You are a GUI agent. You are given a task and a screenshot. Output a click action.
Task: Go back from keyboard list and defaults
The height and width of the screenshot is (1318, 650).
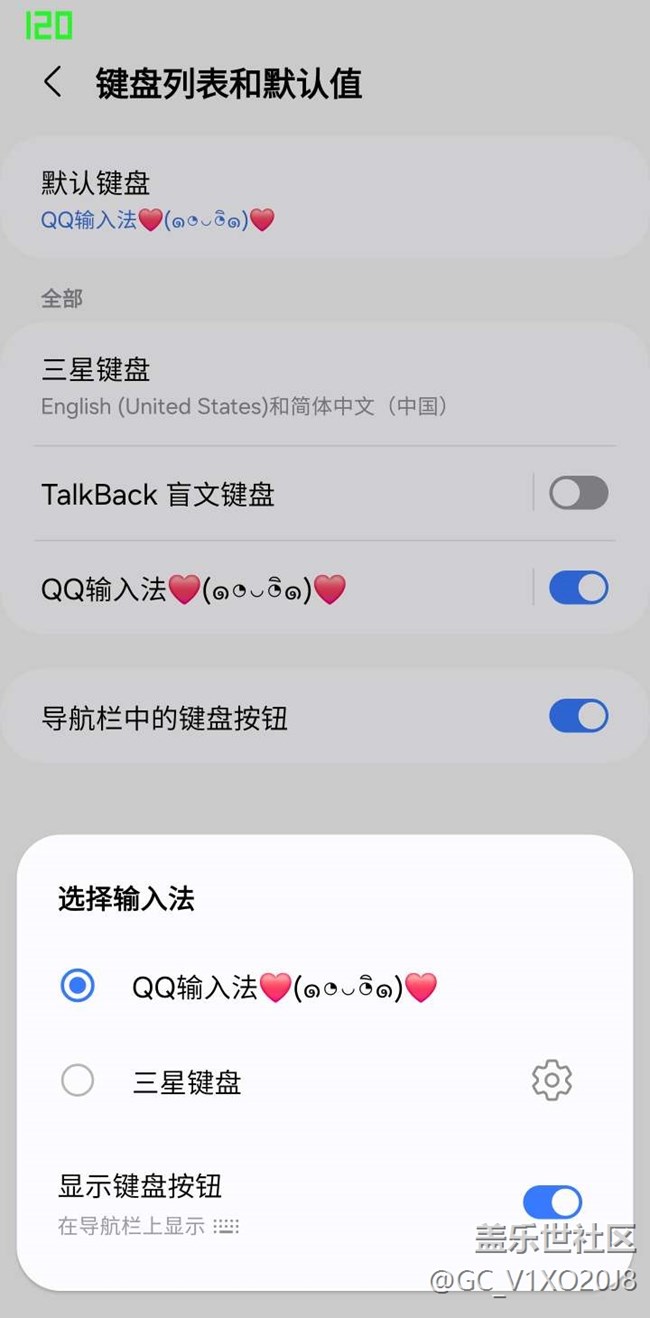tap(53, 83)
